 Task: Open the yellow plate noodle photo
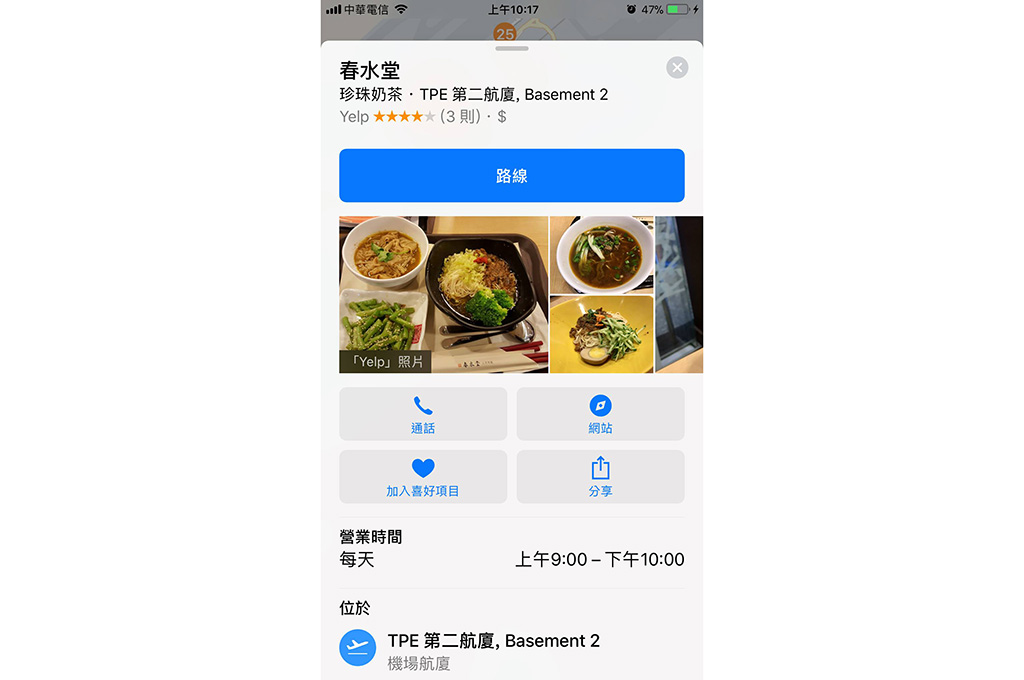tap(601, 334)
